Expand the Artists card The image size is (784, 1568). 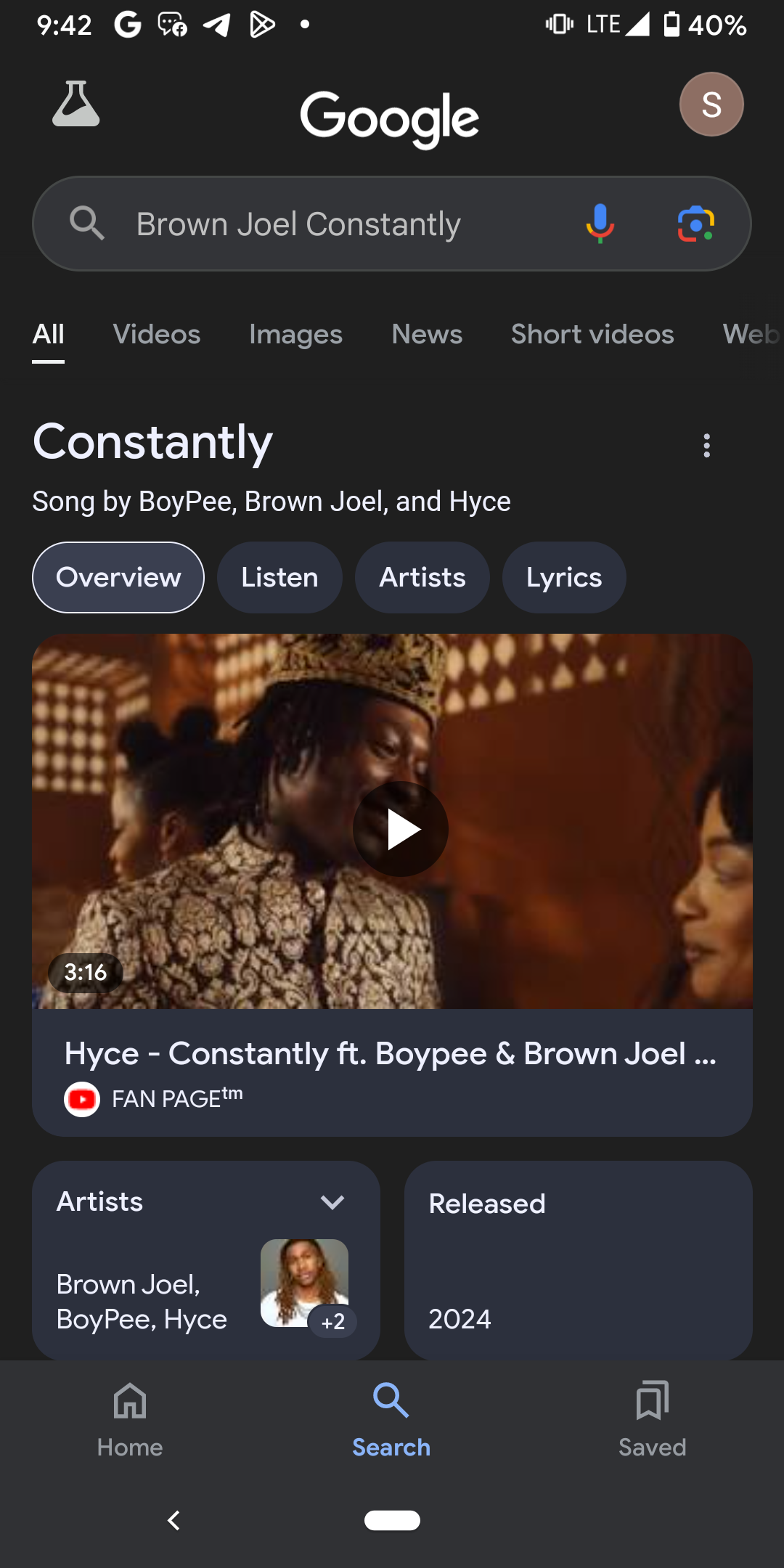(x=332, y=1202)
